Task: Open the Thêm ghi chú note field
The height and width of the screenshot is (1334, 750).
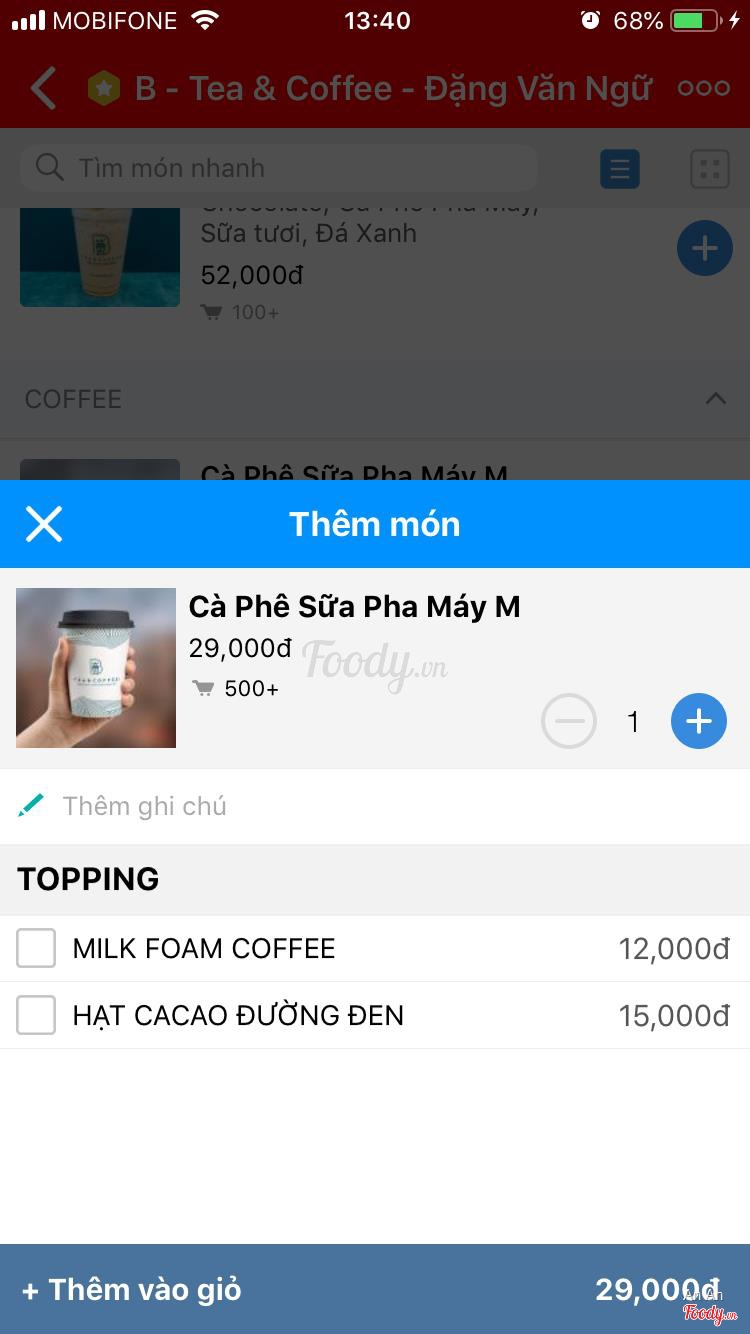Action: coord(144,806)
